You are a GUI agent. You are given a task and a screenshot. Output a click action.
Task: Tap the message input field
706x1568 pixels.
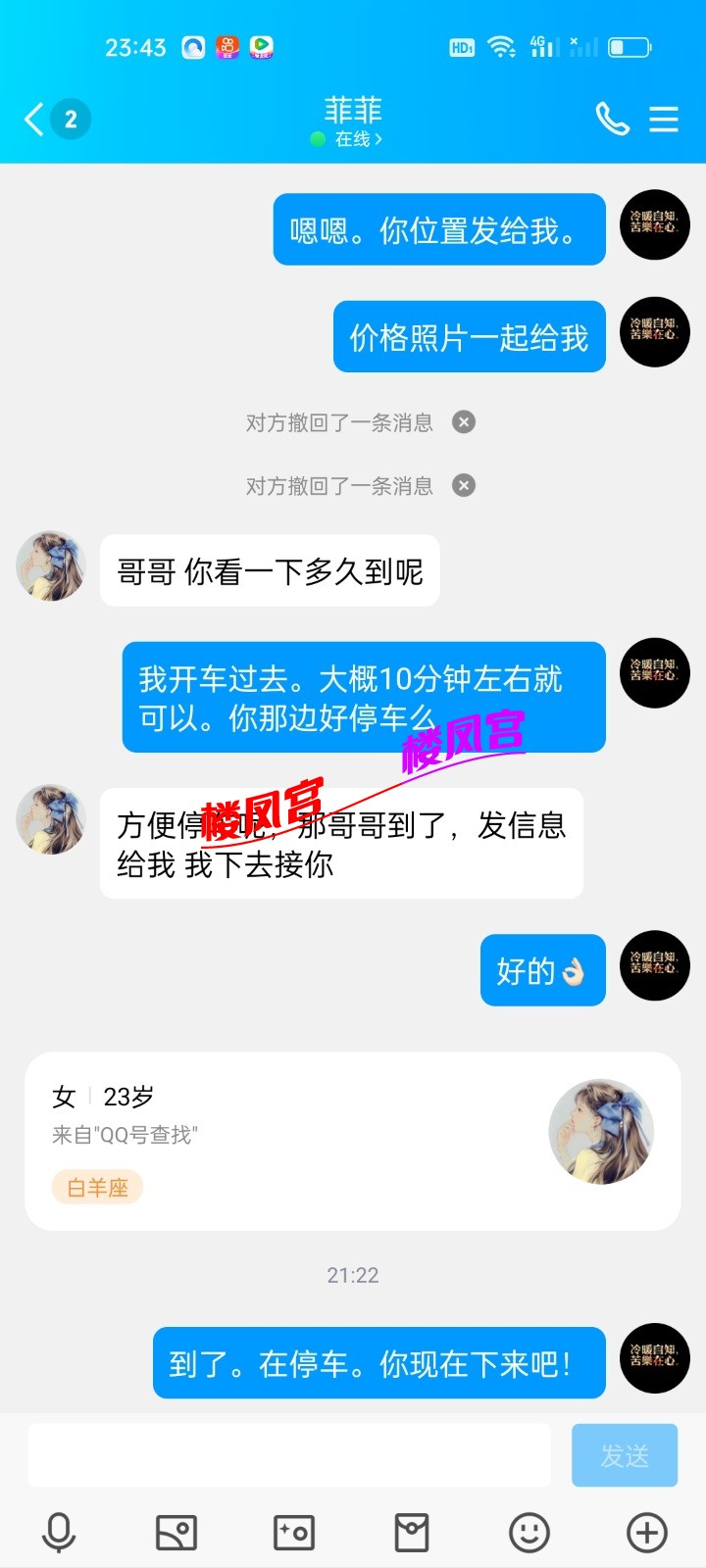coord(289,1455)
